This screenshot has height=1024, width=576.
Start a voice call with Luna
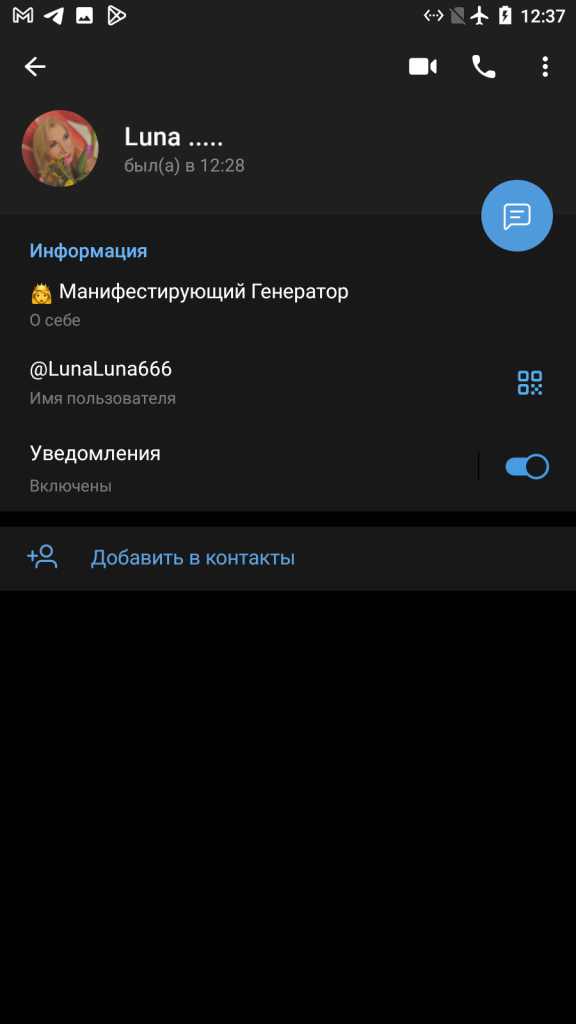click(x=484, y=67)
